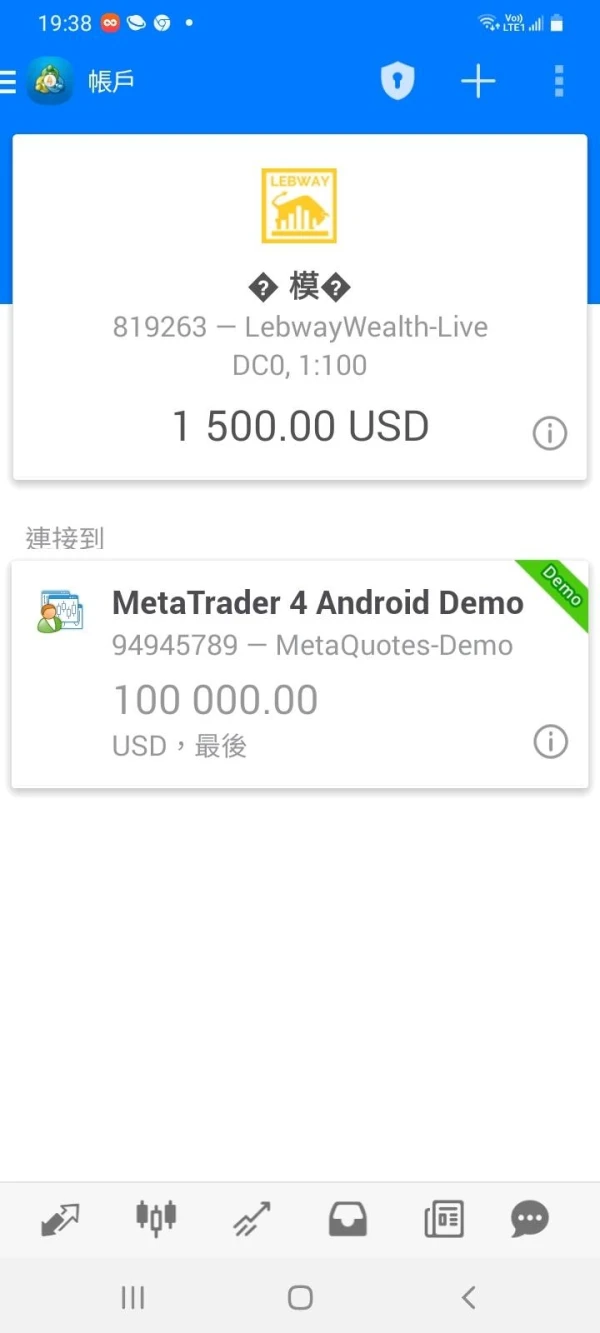
Task: Switch to the trade trend-line tab
Action: [251, 1219]
